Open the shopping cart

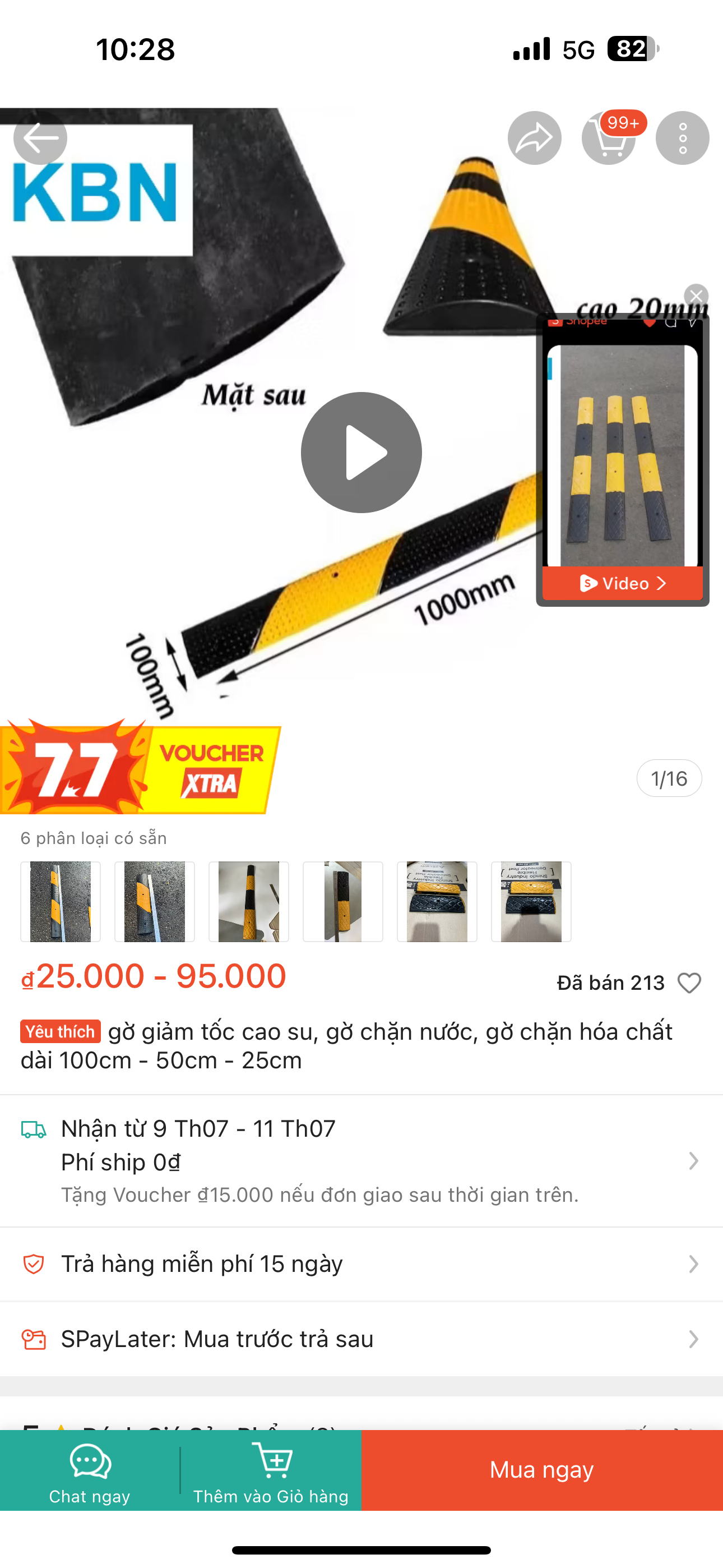(609, 138)
